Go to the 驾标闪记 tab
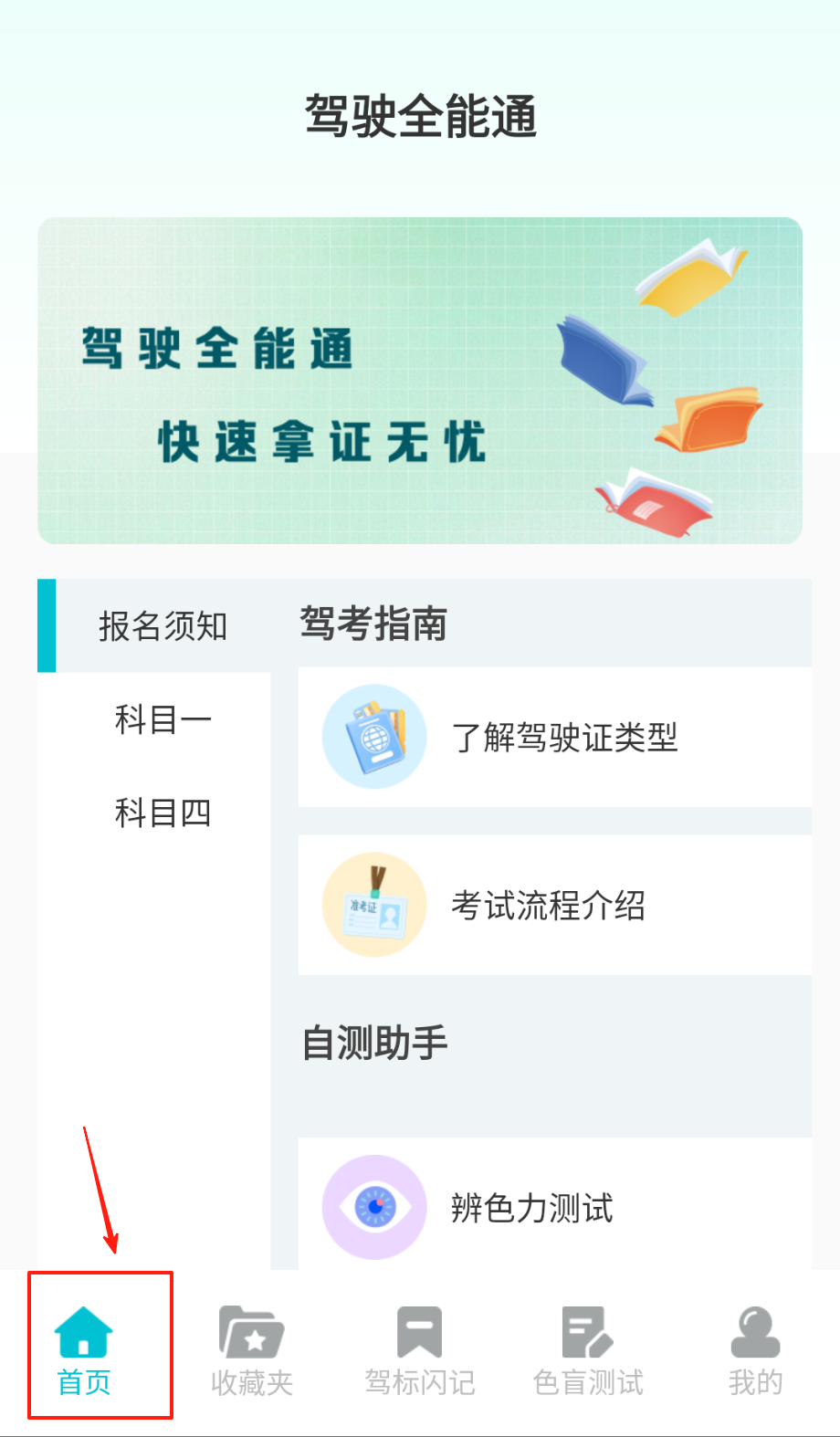 (420, 1349)
